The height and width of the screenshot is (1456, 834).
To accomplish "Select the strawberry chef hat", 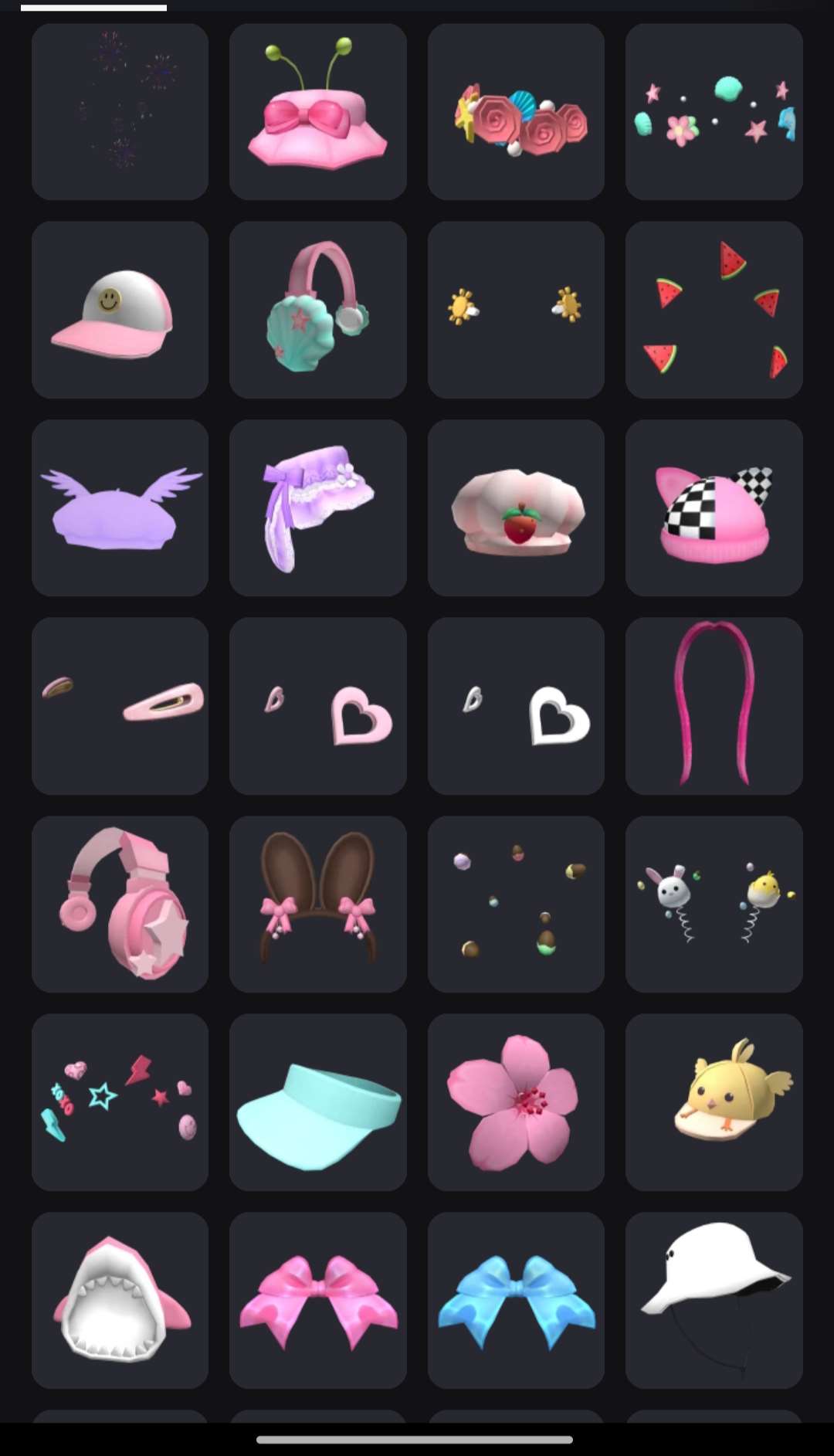I will (516, 508).
